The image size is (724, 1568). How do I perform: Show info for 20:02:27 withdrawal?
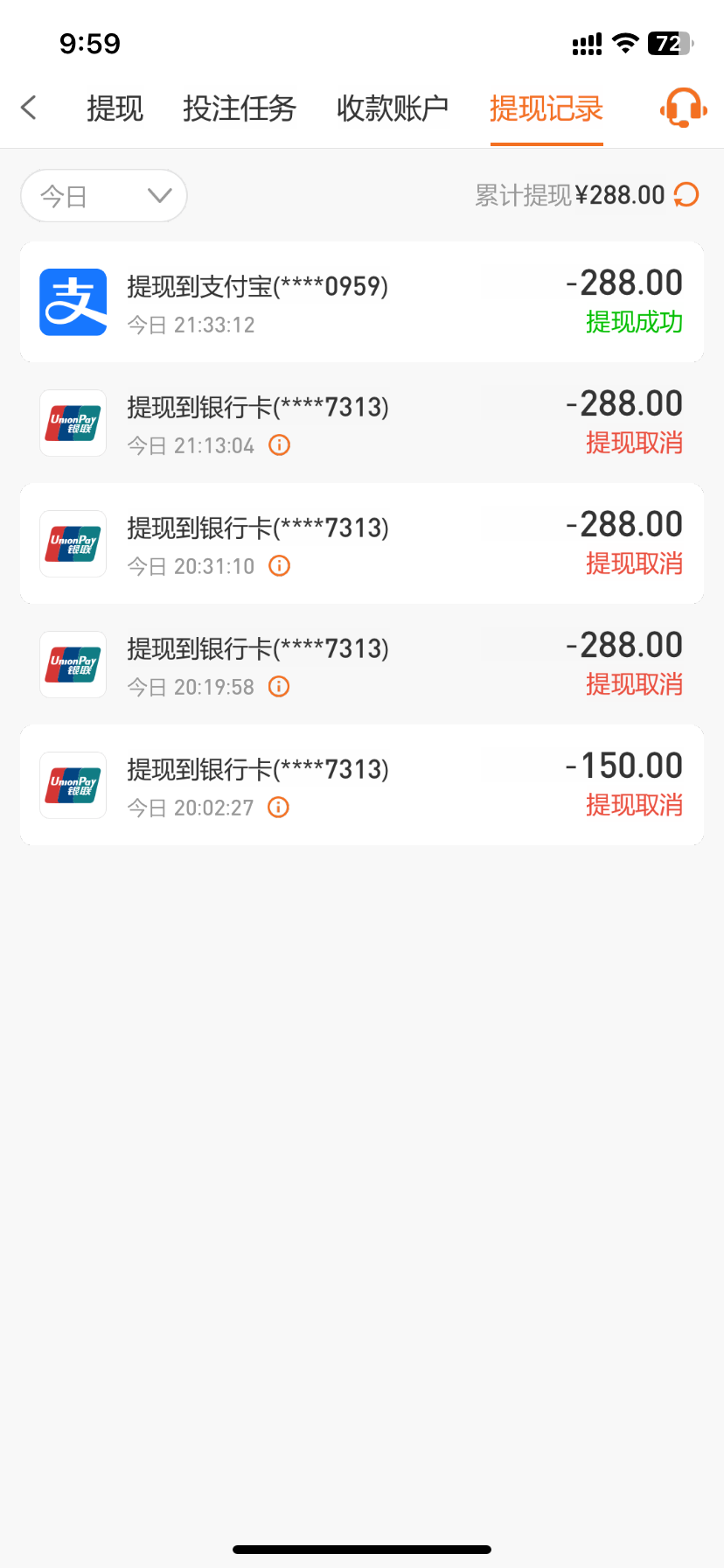tap(278, 808)
